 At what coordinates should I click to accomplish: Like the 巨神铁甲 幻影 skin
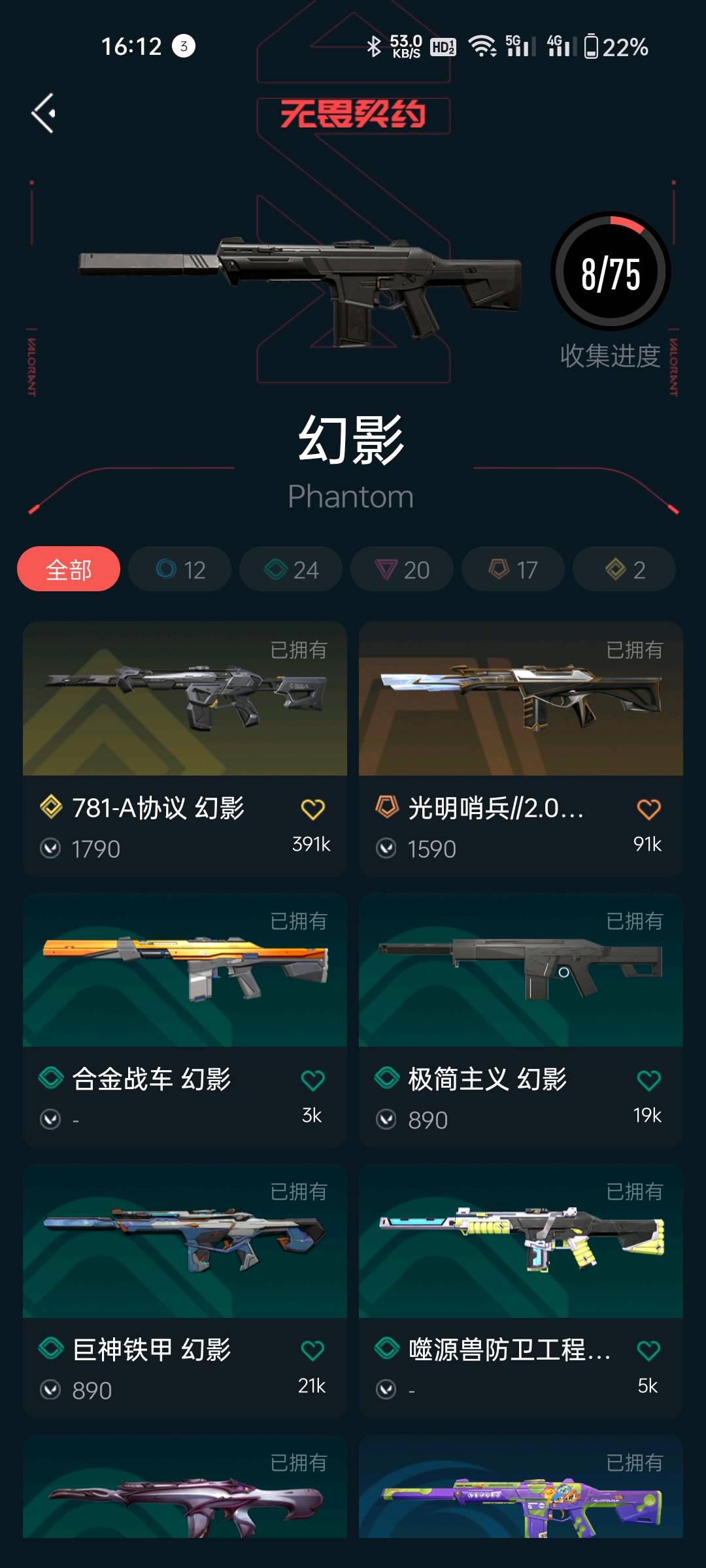coord(312,1350)
